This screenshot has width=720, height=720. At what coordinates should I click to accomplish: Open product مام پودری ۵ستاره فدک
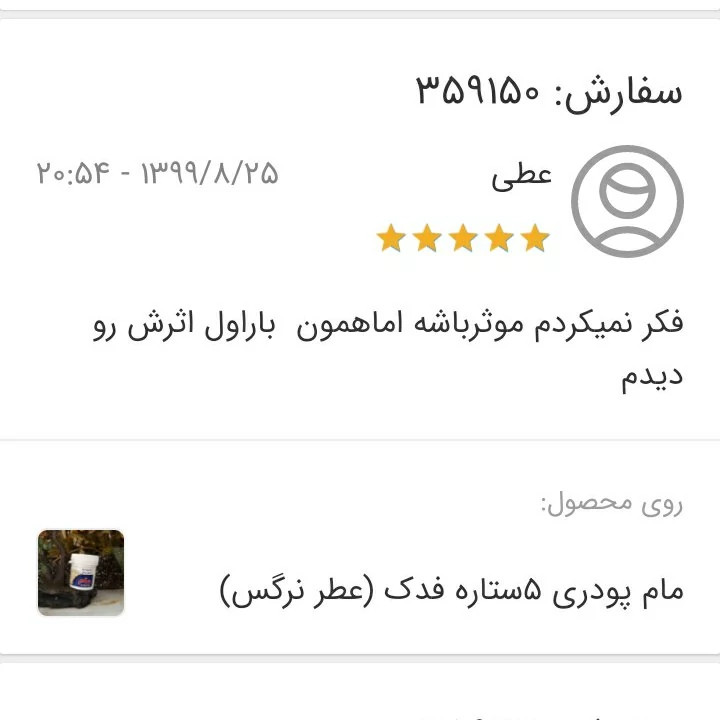pyautogui.click(x=452, y=589)
